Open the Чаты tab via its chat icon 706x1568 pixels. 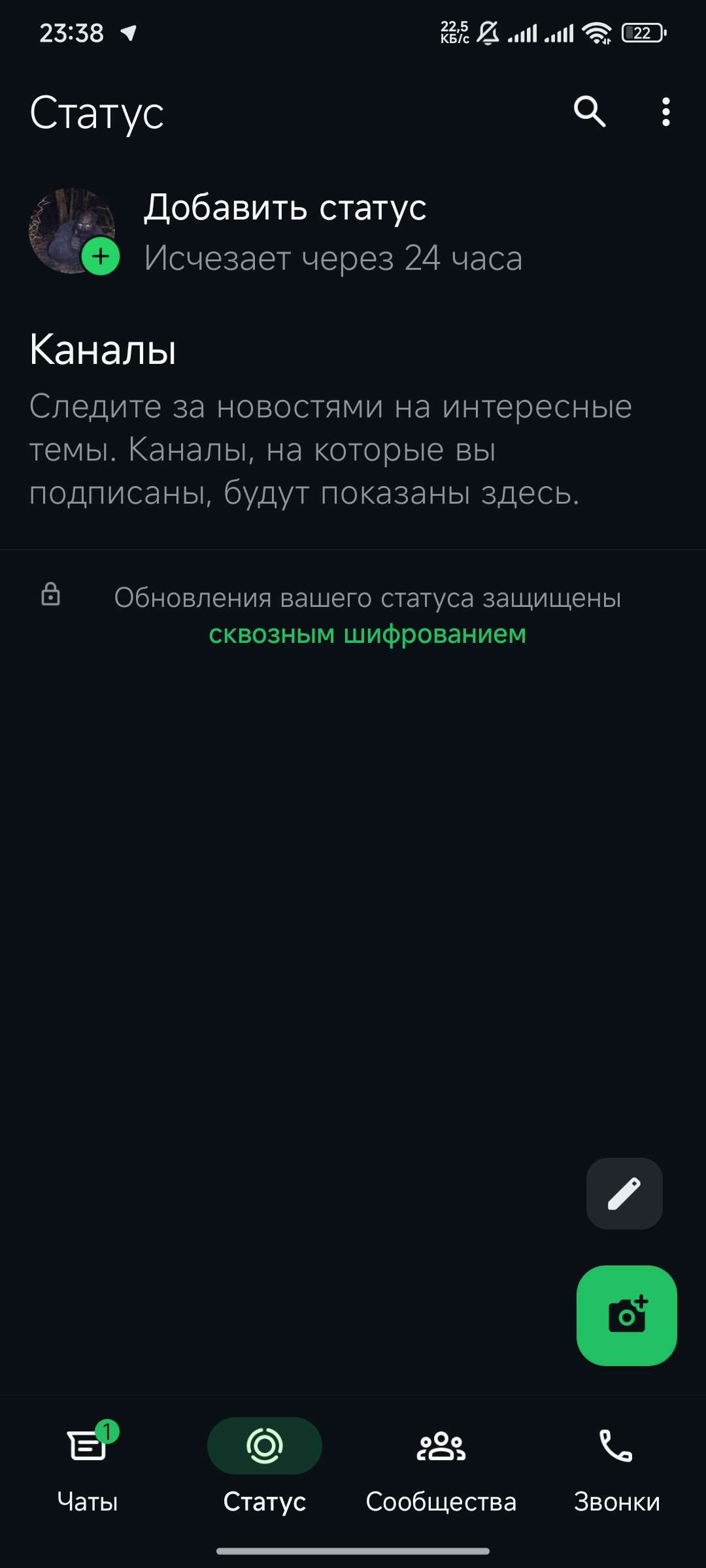[88, 1445]
